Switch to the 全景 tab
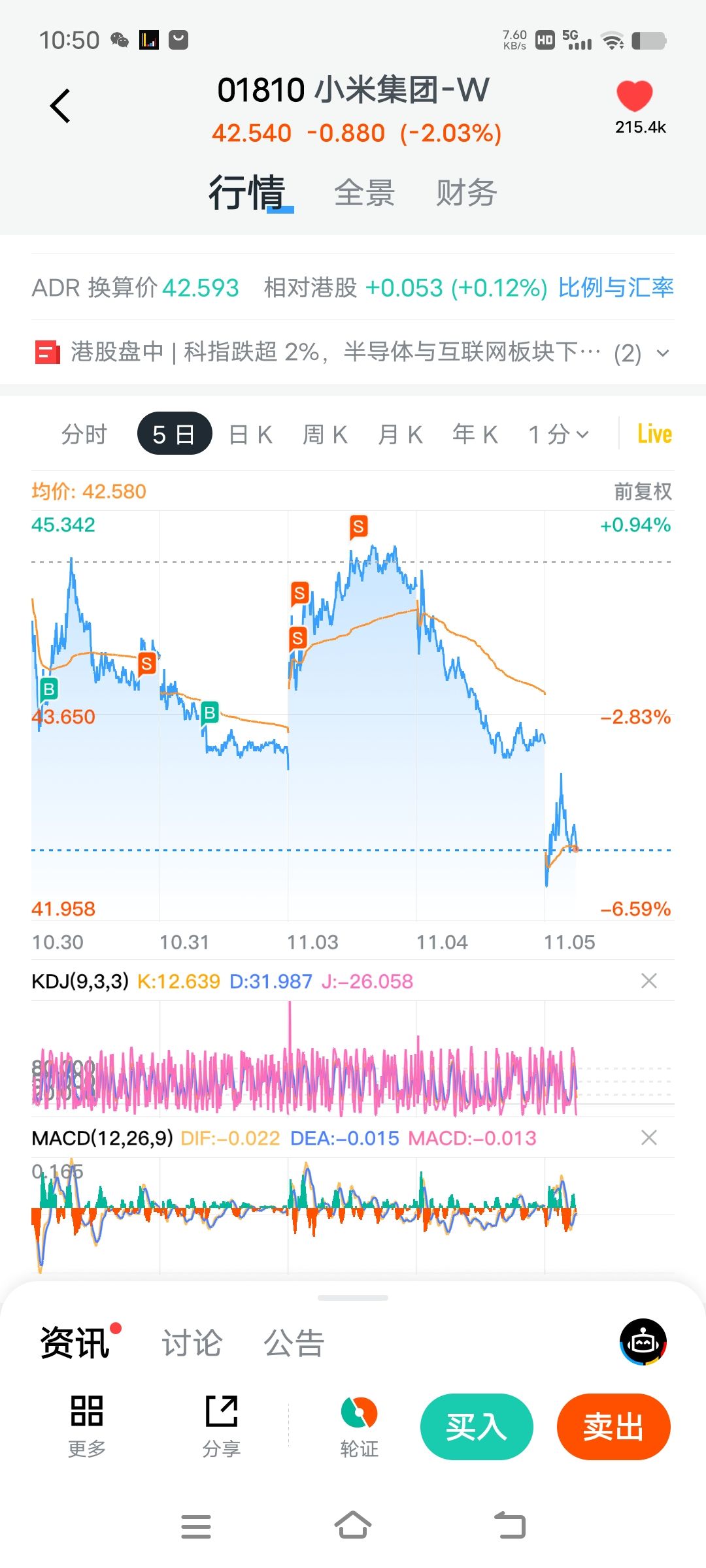The height and width of the screenshot is (1568, 706). point(364,193)
